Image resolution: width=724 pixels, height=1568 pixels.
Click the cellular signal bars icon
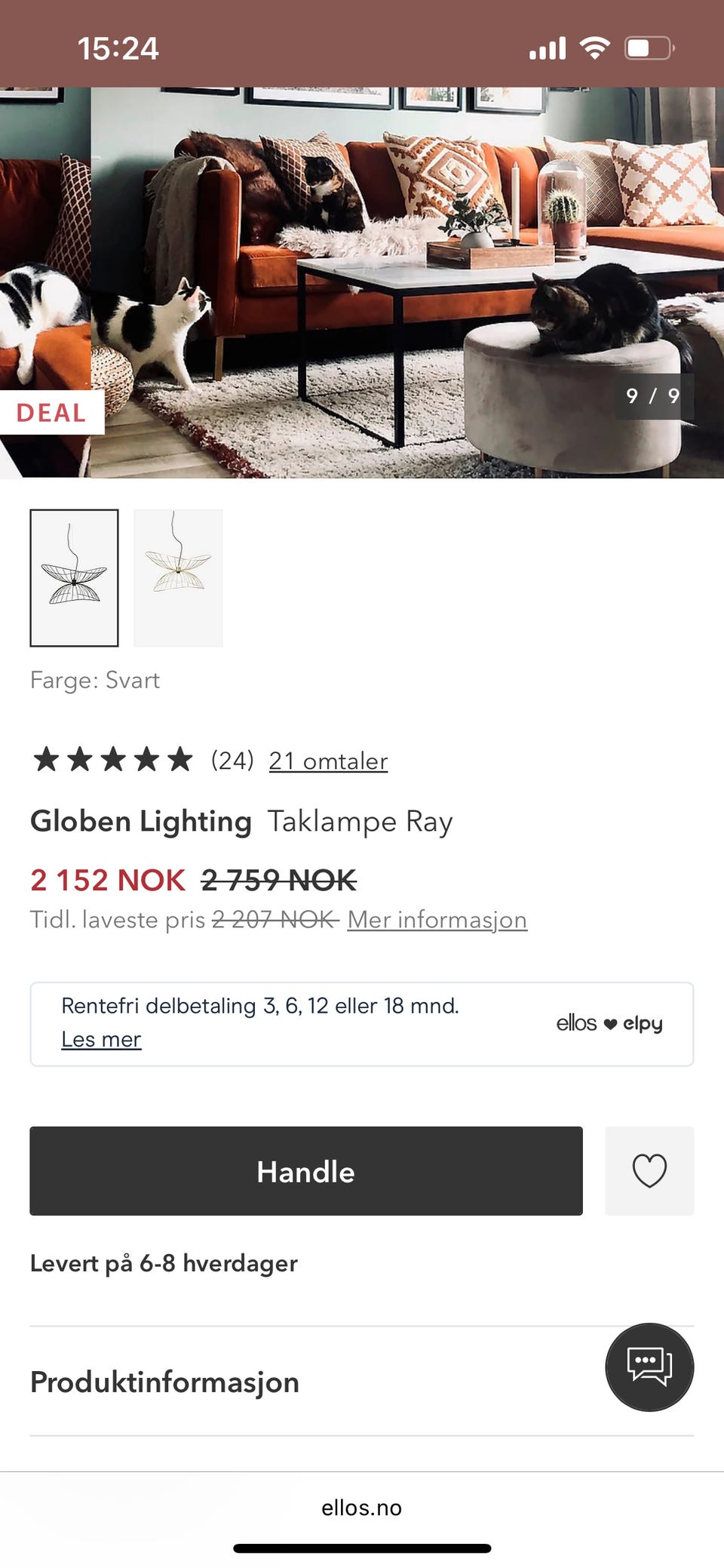click(548, 48)
